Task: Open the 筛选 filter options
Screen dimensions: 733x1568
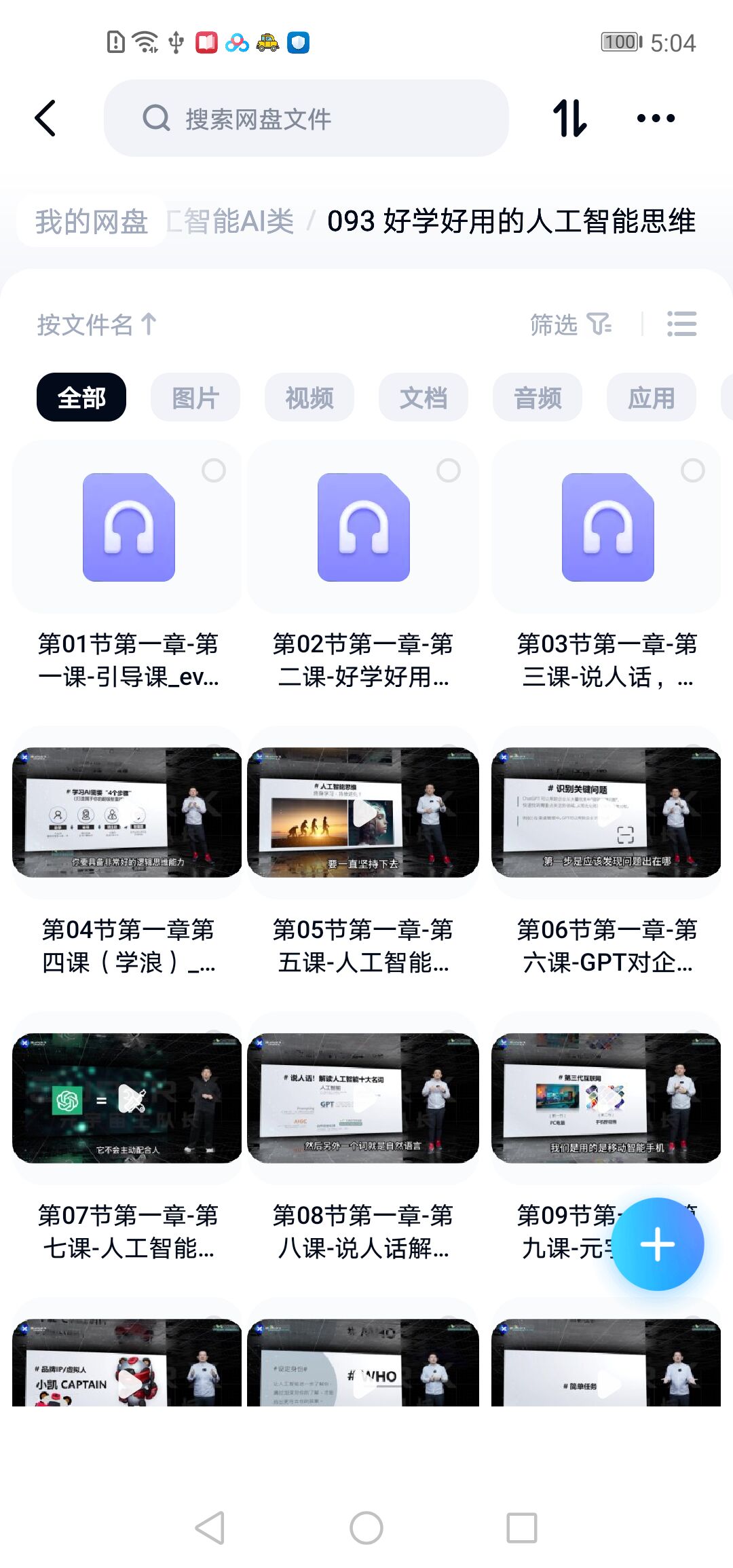Action: [570, 324]
